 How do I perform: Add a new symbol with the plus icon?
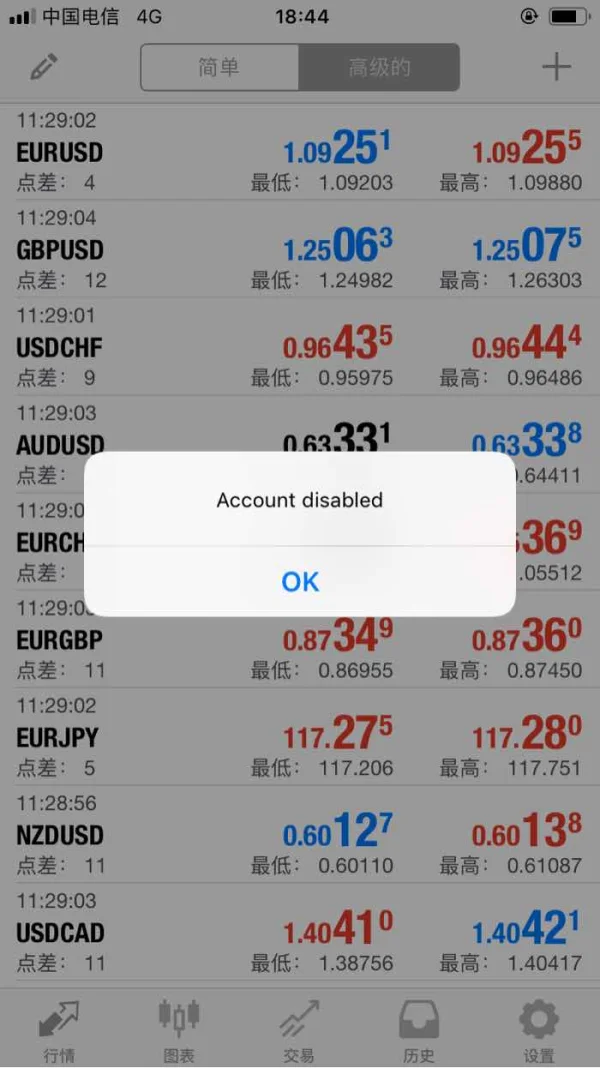[x=556, y=67]
